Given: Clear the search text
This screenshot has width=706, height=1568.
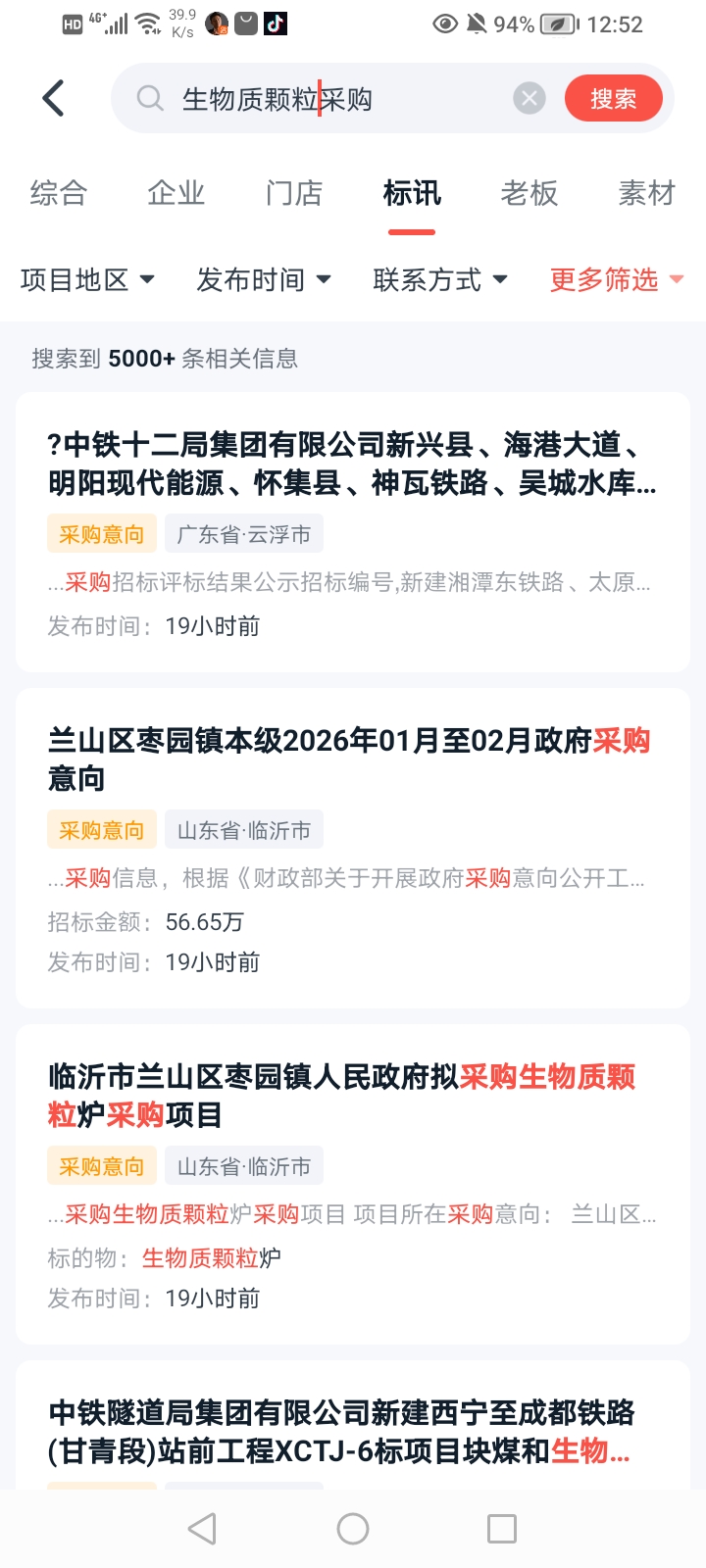Looking at the screenshot, I should pos(529,98).
